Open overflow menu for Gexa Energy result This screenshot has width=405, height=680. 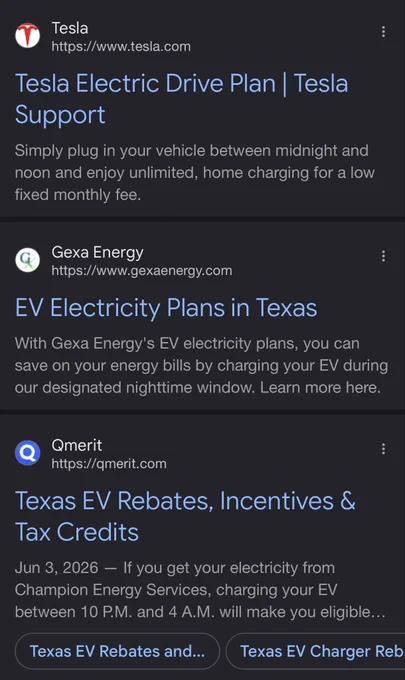(383, 256)
